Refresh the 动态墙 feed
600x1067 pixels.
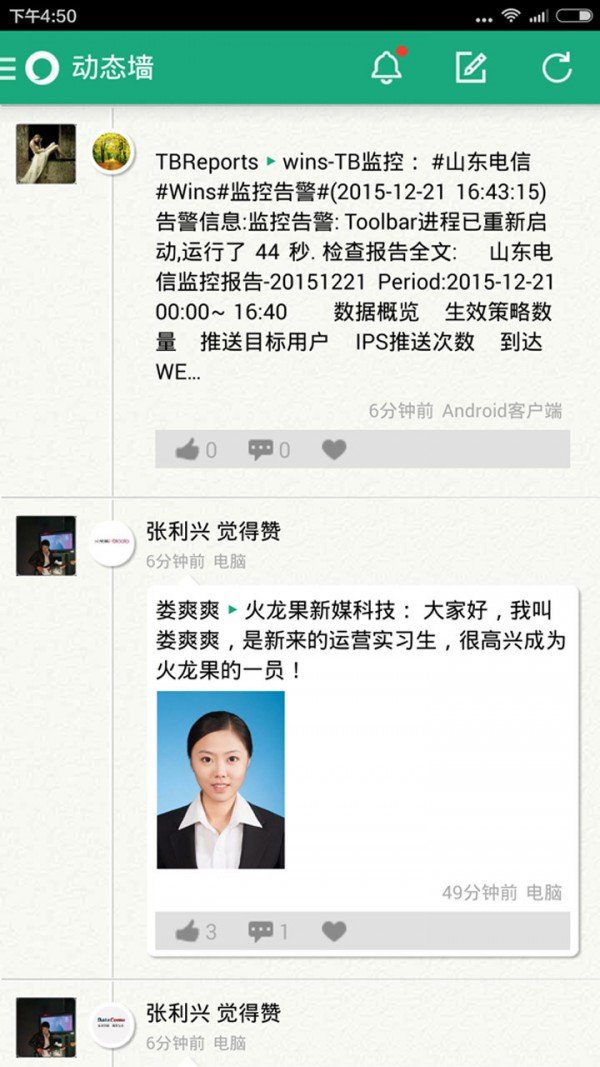(556, 67)
